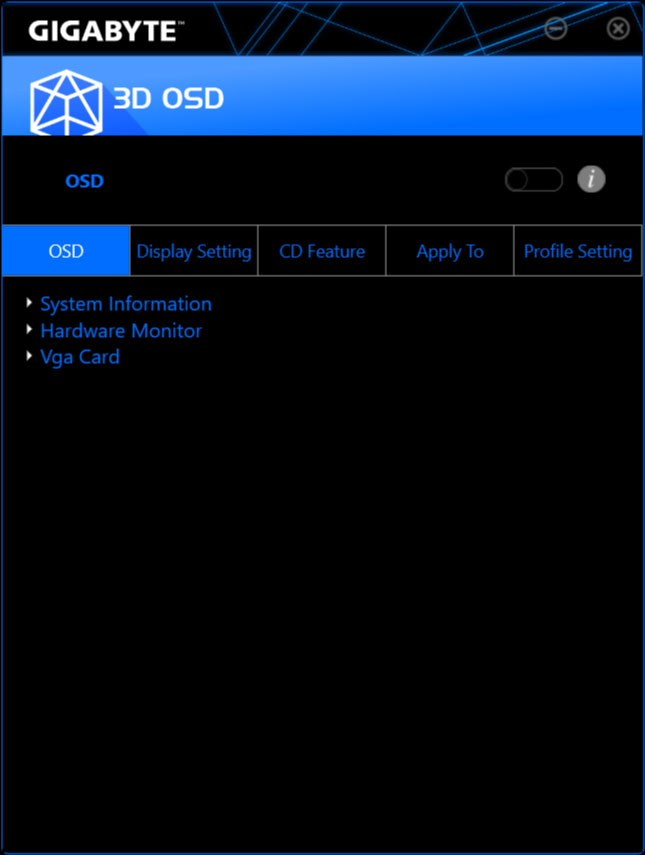This screenshot has height=855, width=645.
Task: Close the 3D OSD window
Action: click(x=619, y=28)
